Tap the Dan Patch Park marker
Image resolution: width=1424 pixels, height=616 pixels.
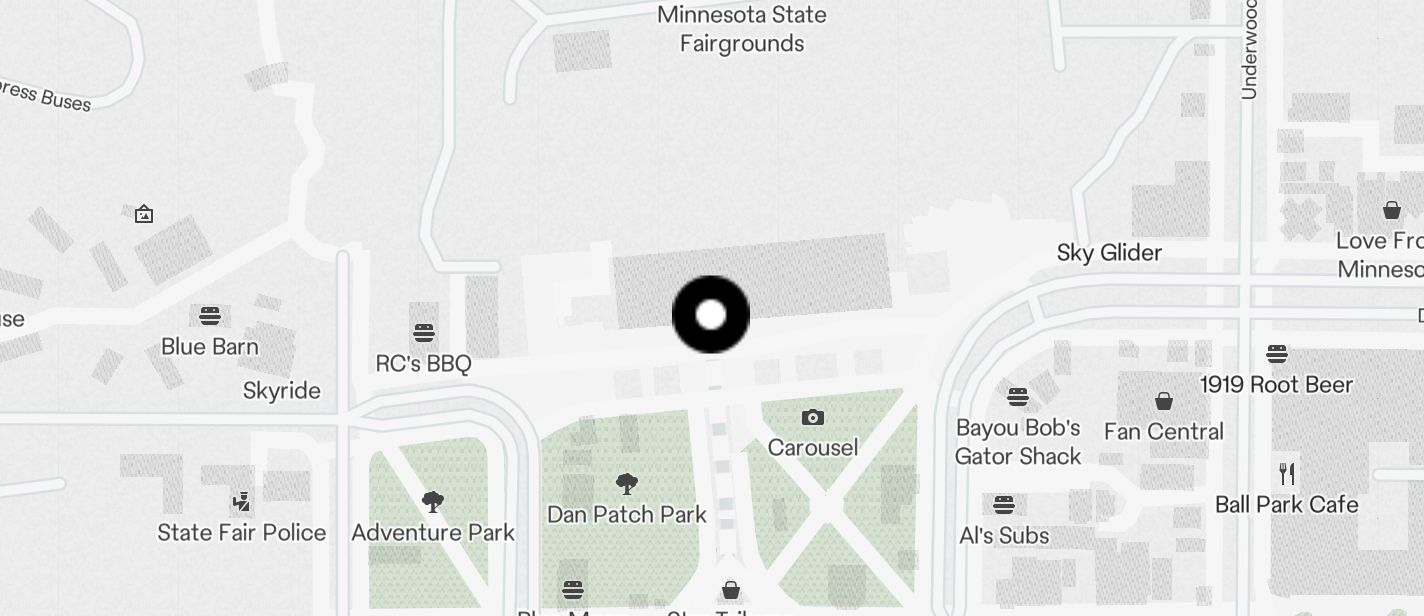pyautogui.click(x=627, y=485)
